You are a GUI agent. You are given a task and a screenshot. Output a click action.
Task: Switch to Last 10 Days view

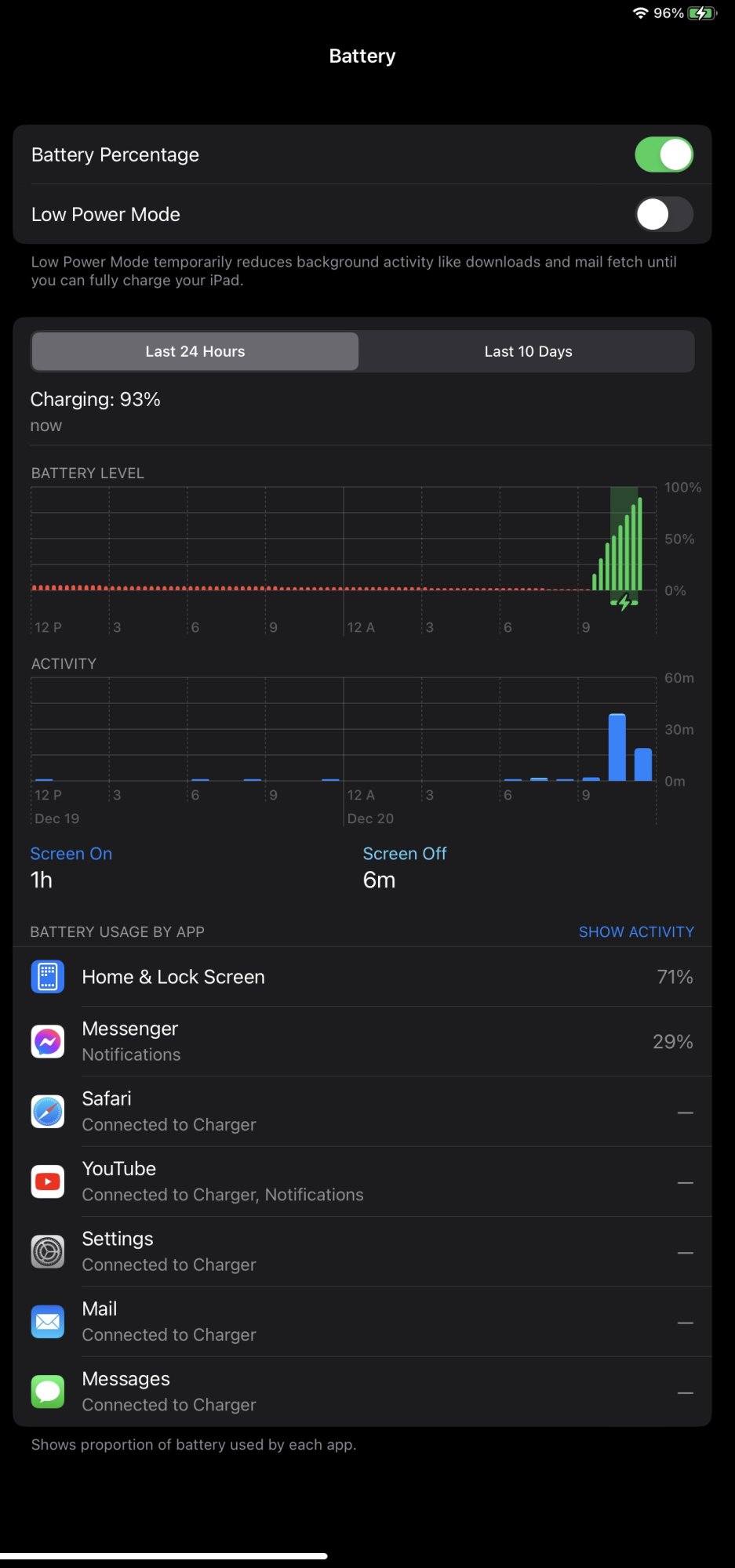tap(528, 351)
